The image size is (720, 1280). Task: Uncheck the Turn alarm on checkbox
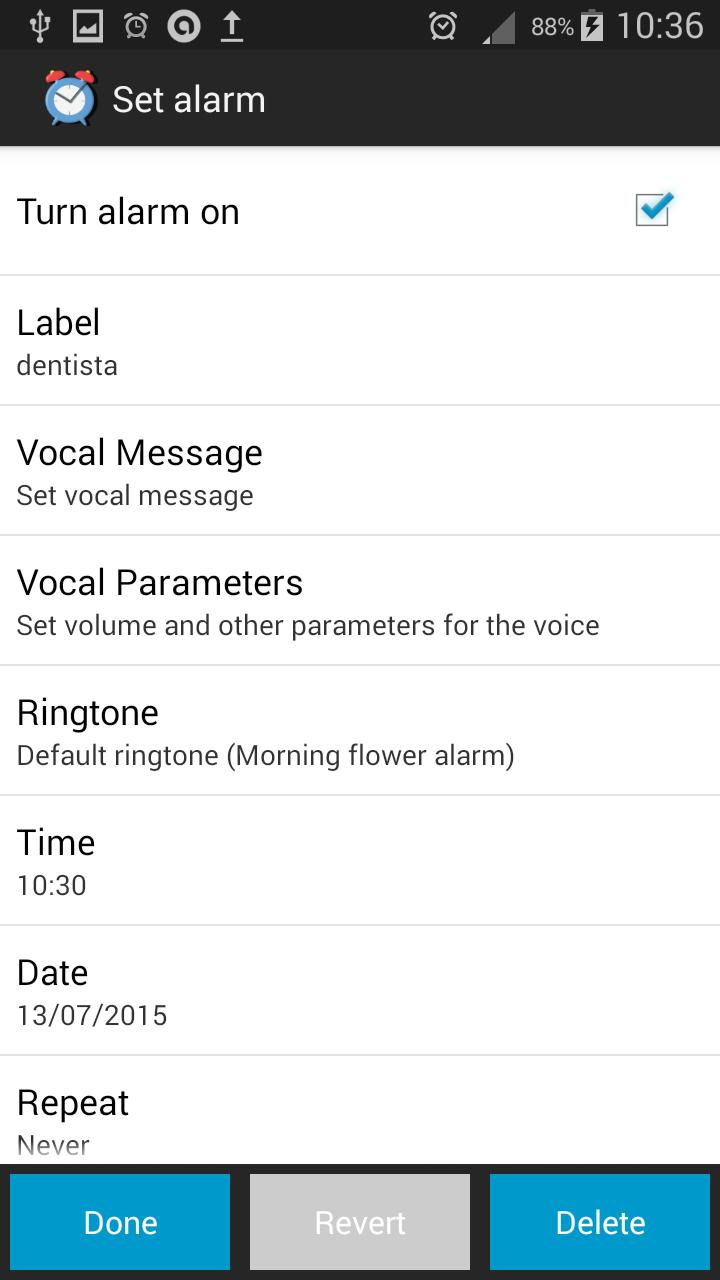pos(653,210)
